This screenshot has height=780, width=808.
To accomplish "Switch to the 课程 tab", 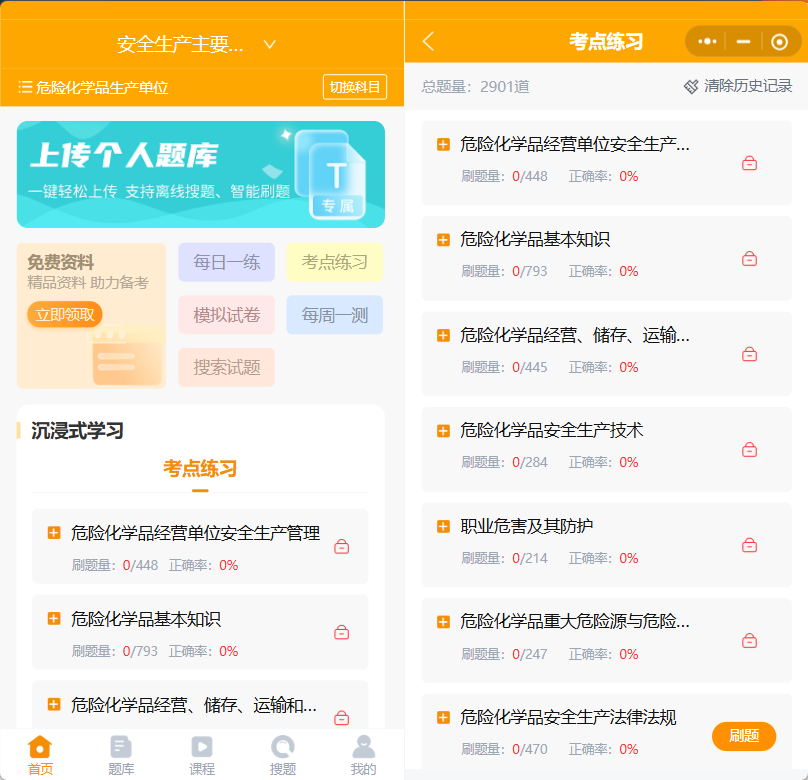I will click(202, 755).
